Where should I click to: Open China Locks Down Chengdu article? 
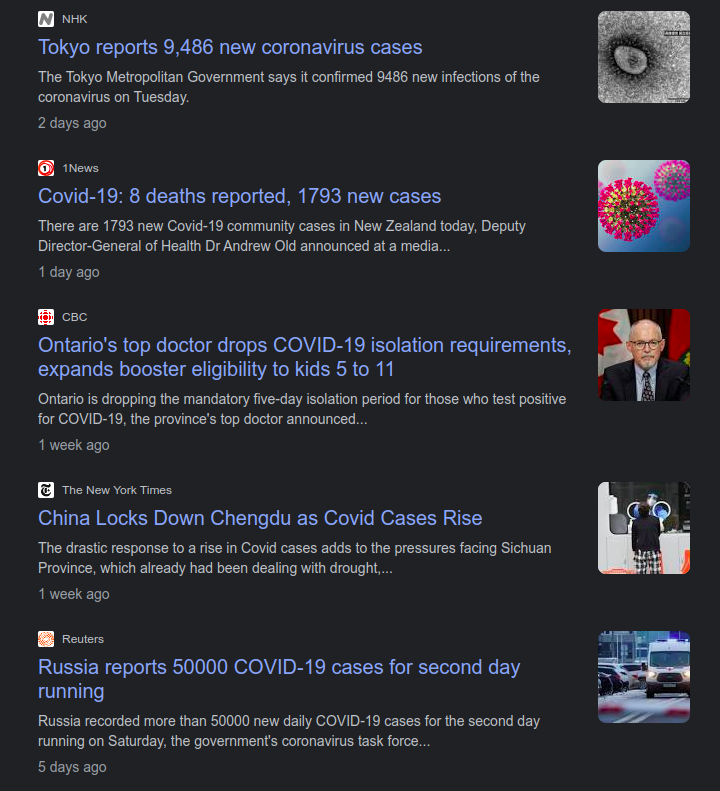[x=260, y=518]
